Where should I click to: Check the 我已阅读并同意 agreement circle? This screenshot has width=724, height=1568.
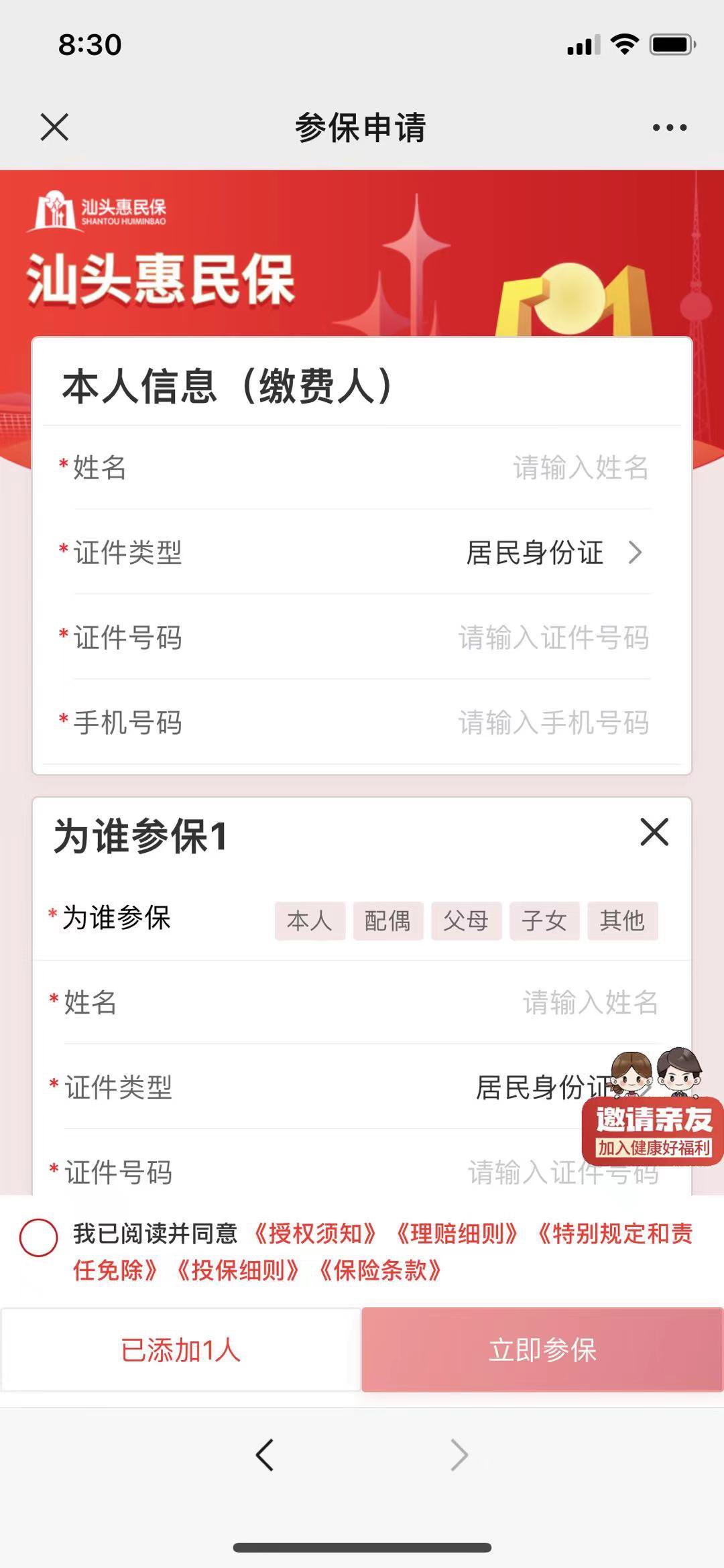click(39, 1237)
